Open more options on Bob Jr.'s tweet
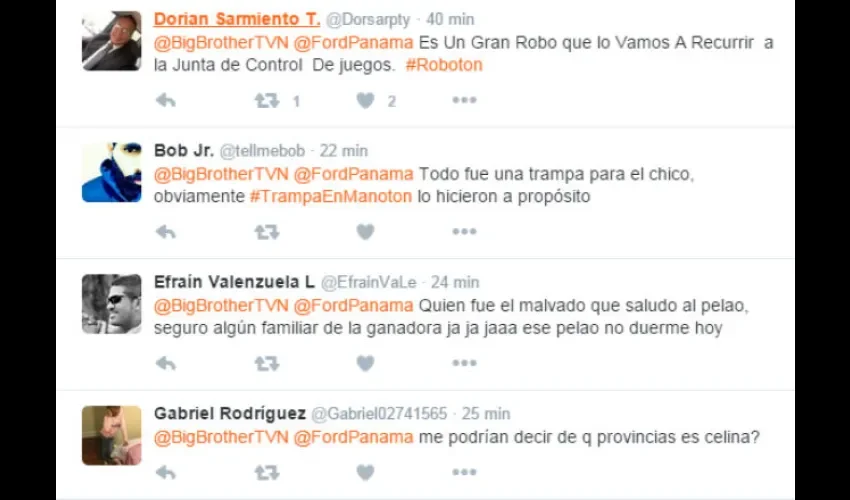This screenshot has width=850, height=500. pos(464,232)
